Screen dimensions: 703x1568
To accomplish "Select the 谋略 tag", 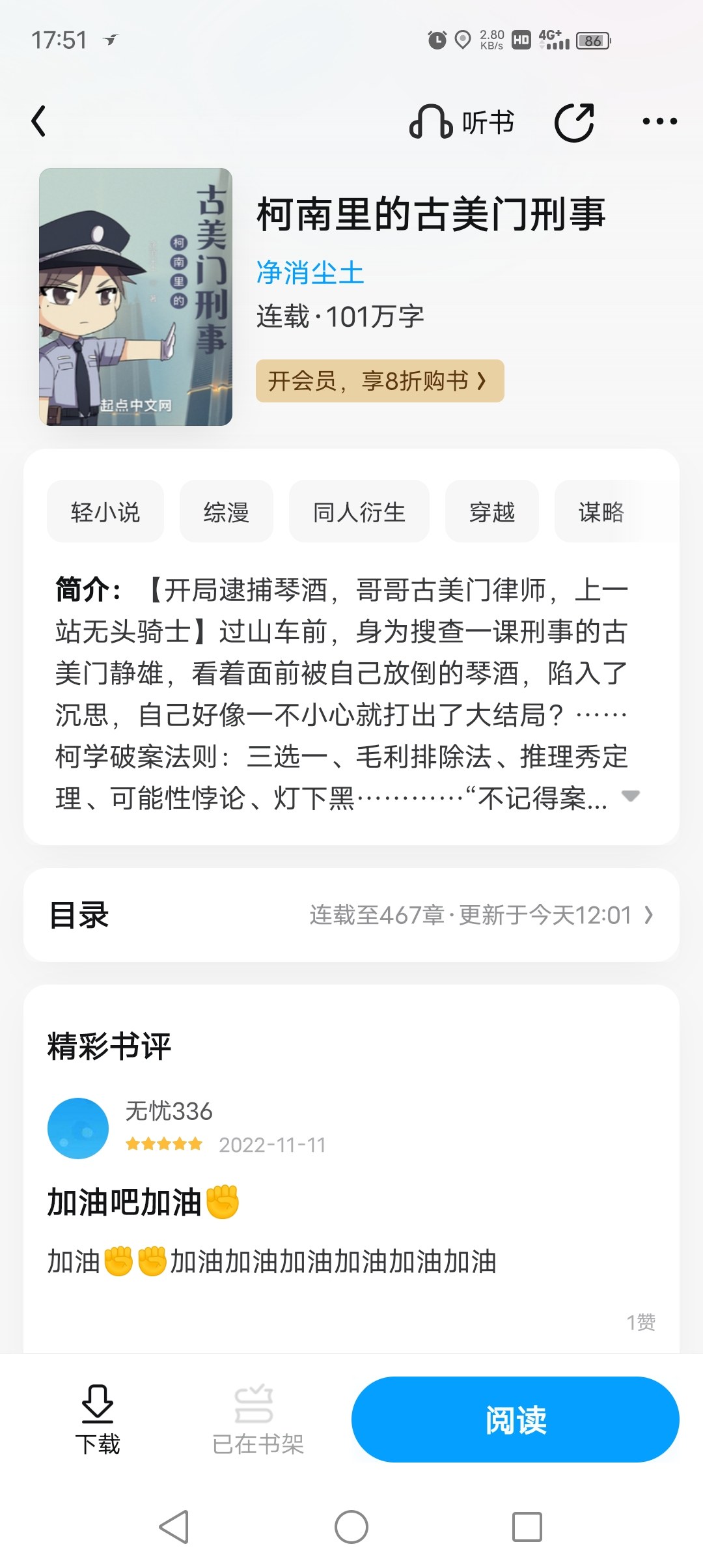I will (x=601, y=512).
